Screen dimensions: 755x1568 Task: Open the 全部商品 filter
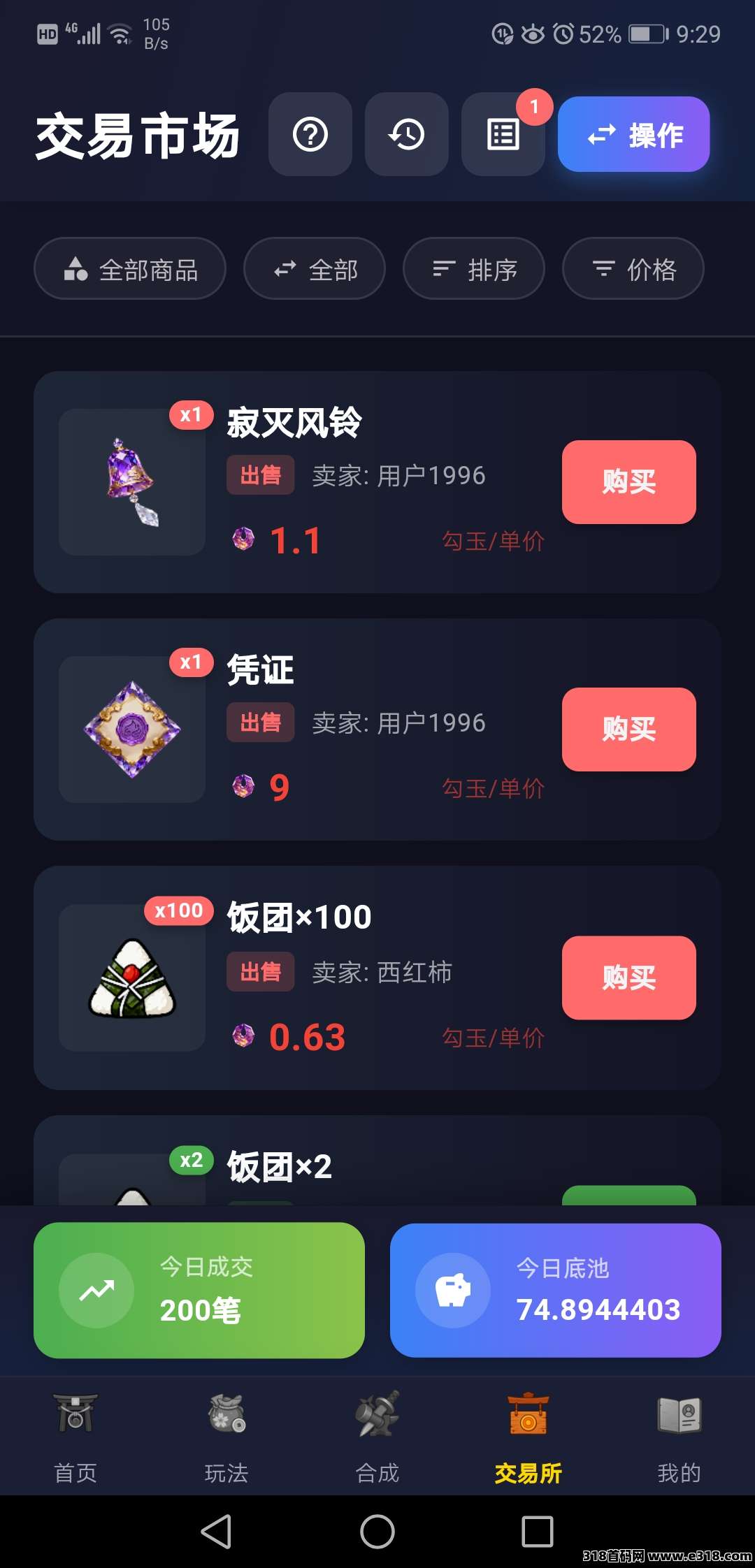[x=130, y=269]
